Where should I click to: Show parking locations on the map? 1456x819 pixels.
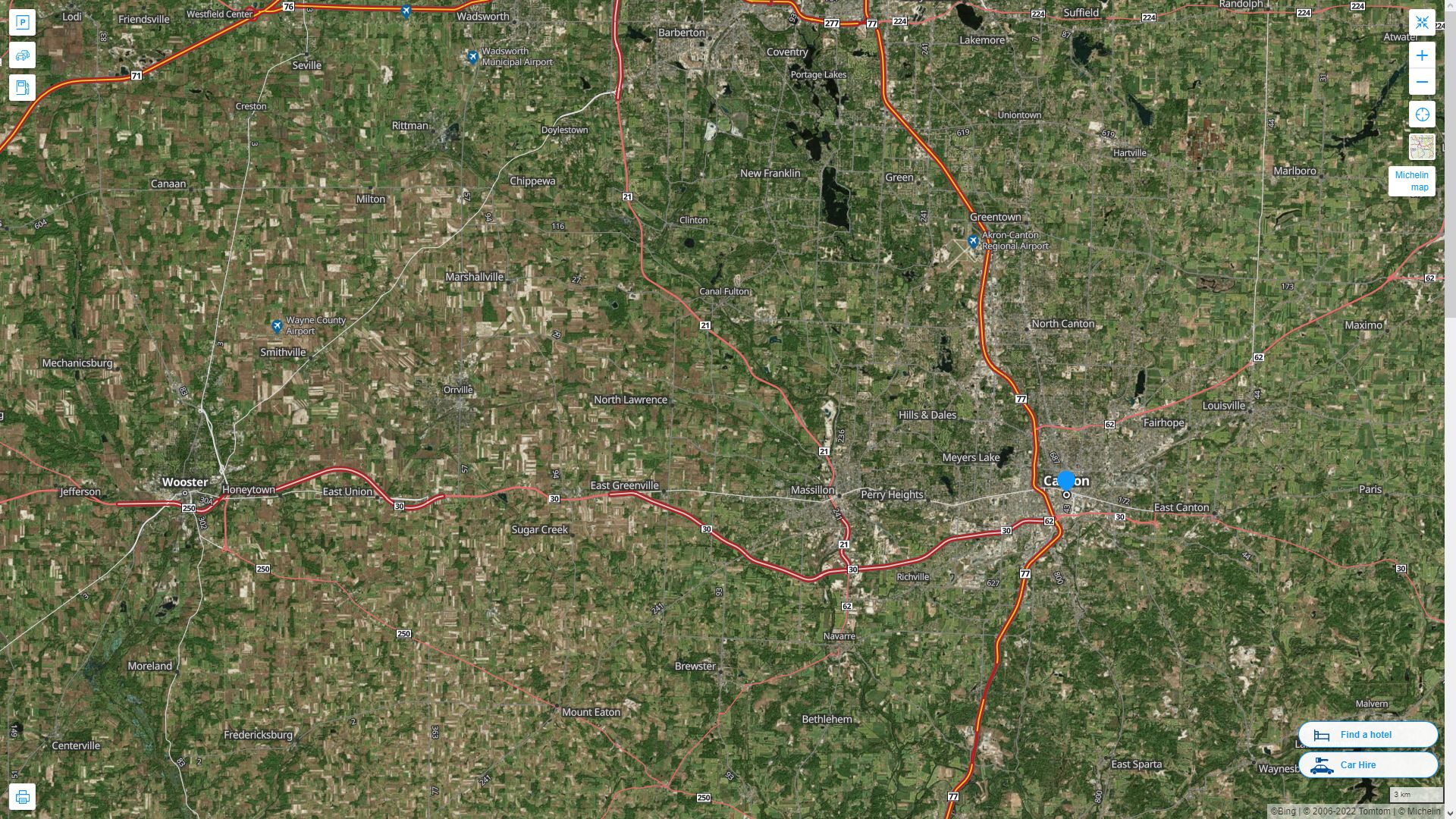click(22, 23)
